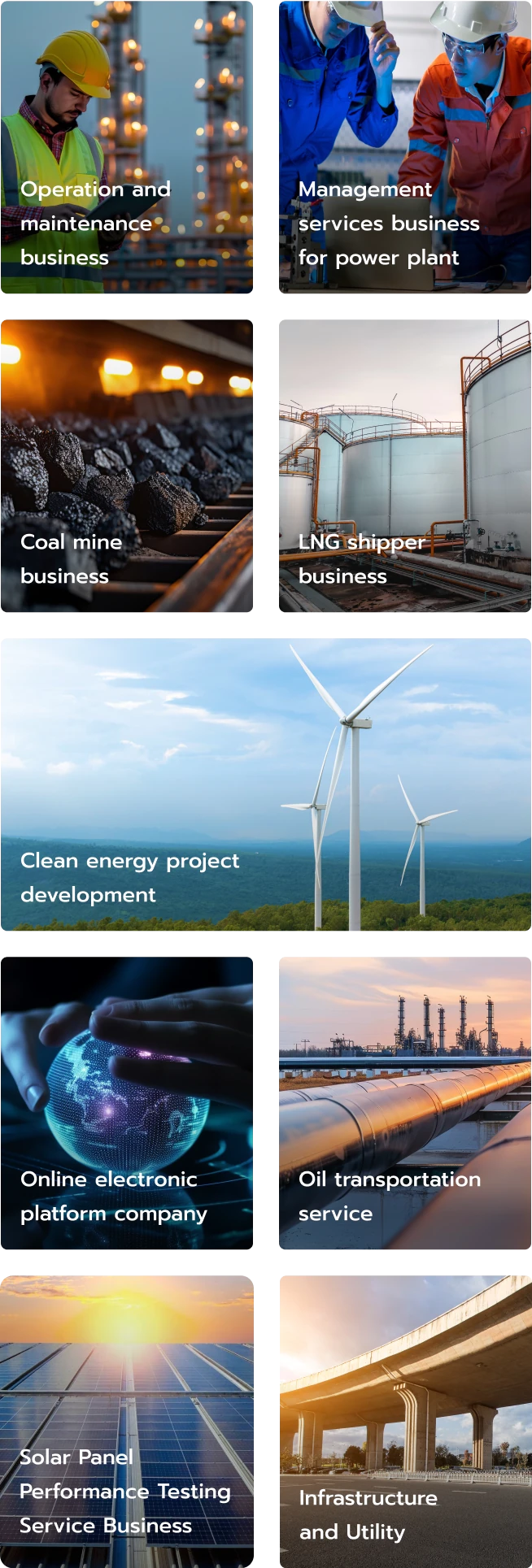This screenshot has width=532, height=1568.
Task: View the Coal mine business card
Action: click(126, 468)
